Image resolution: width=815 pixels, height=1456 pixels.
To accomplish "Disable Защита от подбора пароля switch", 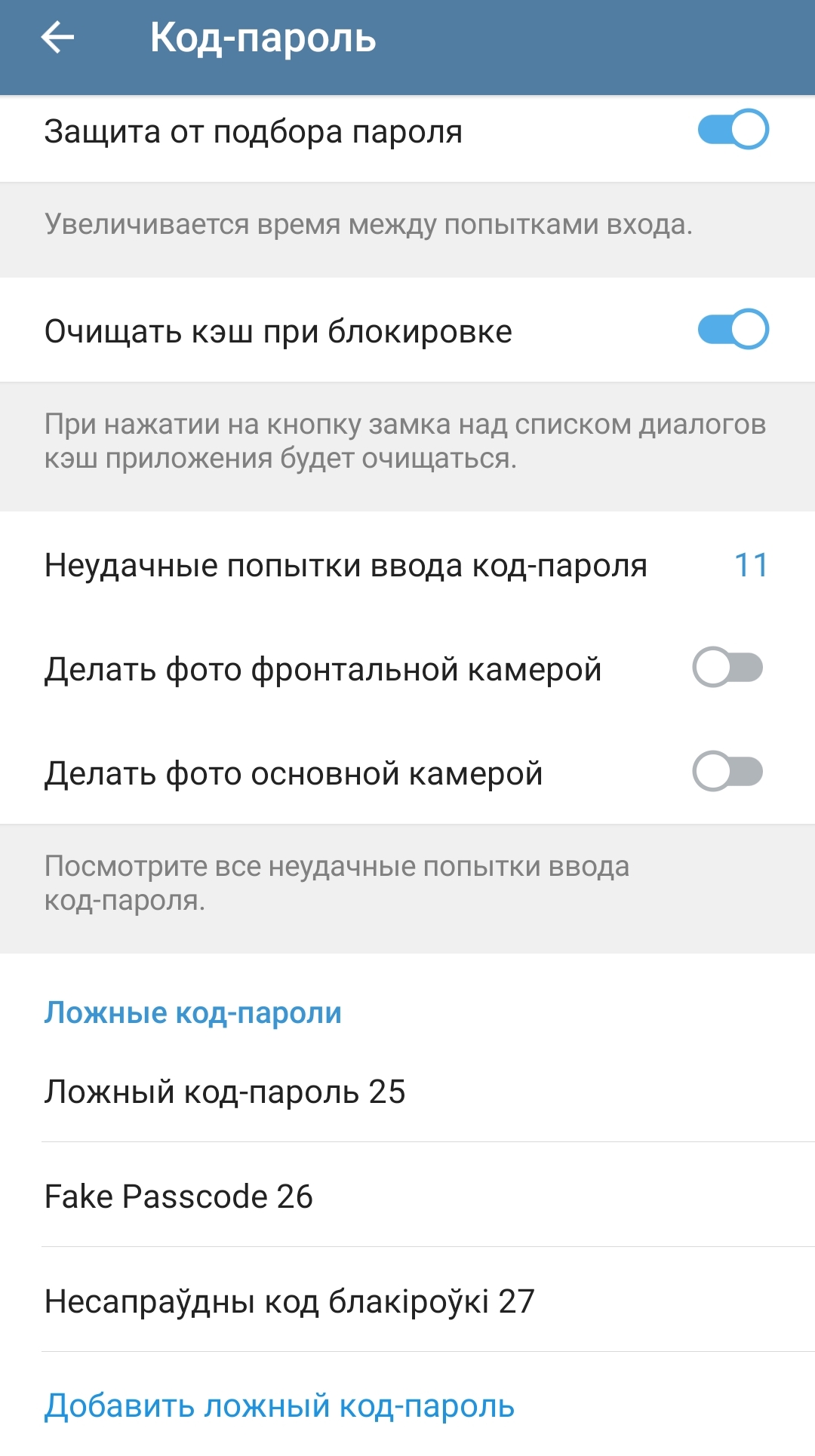I will coord(732,130).
